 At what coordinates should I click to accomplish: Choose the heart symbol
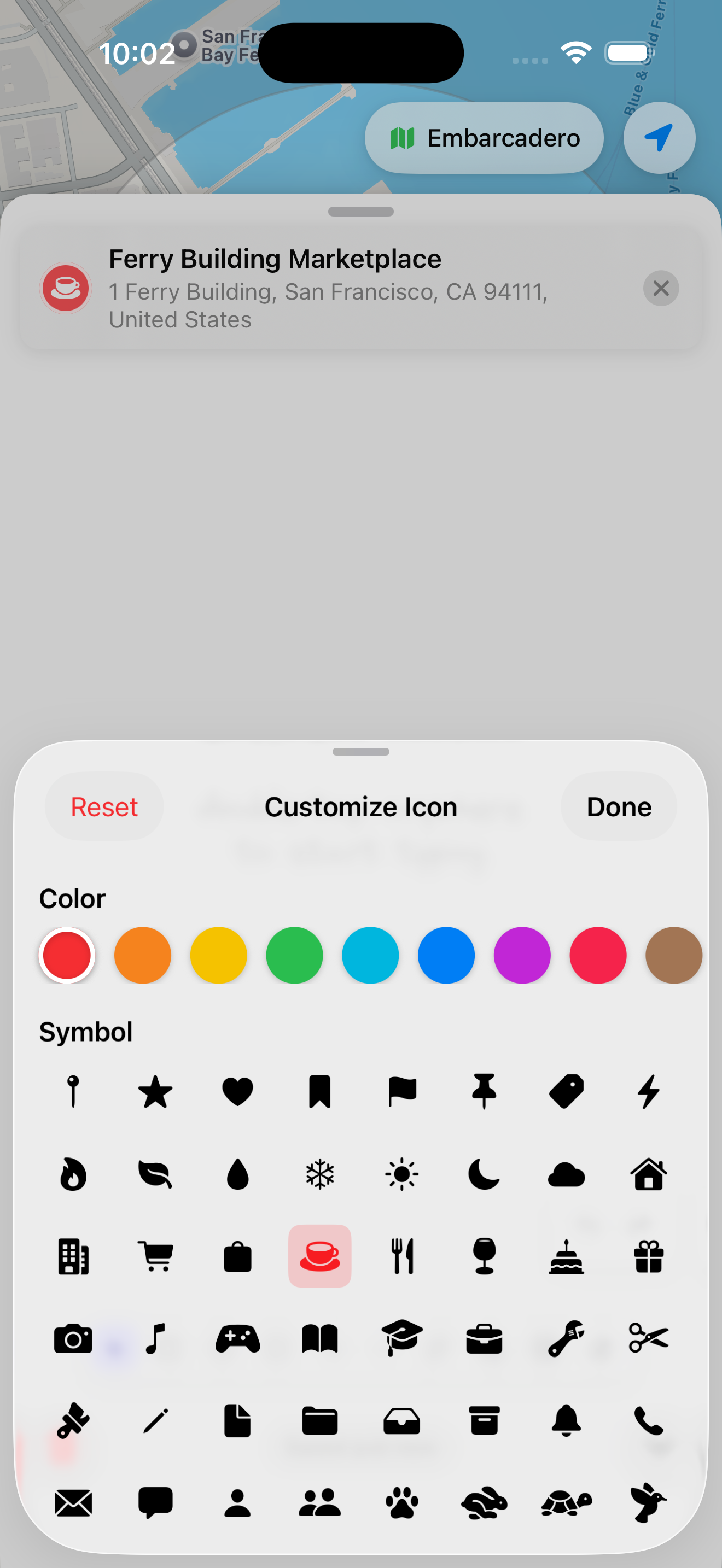(x=237, y=1091)
